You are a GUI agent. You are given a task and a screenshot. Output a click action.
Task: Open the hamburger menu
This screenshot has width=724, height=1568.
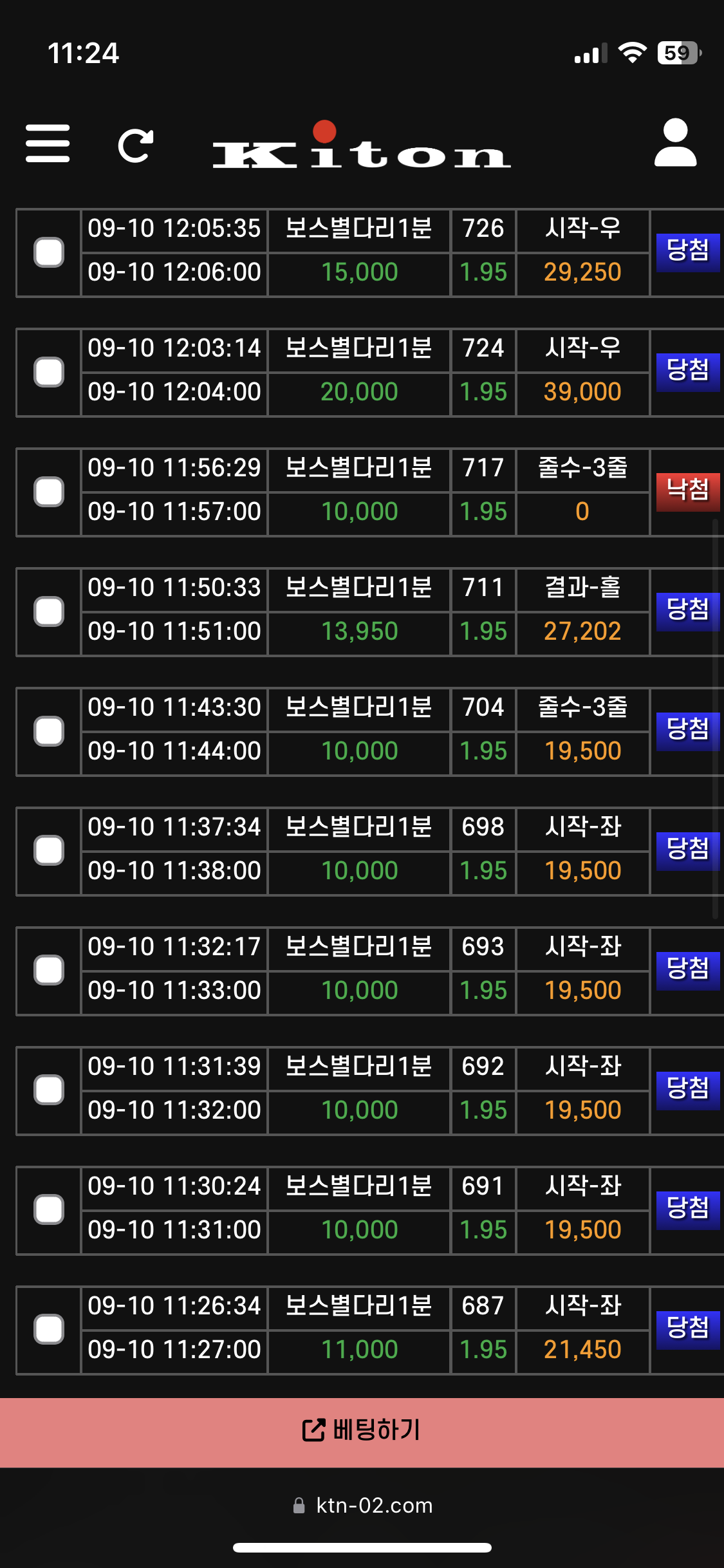48,144
